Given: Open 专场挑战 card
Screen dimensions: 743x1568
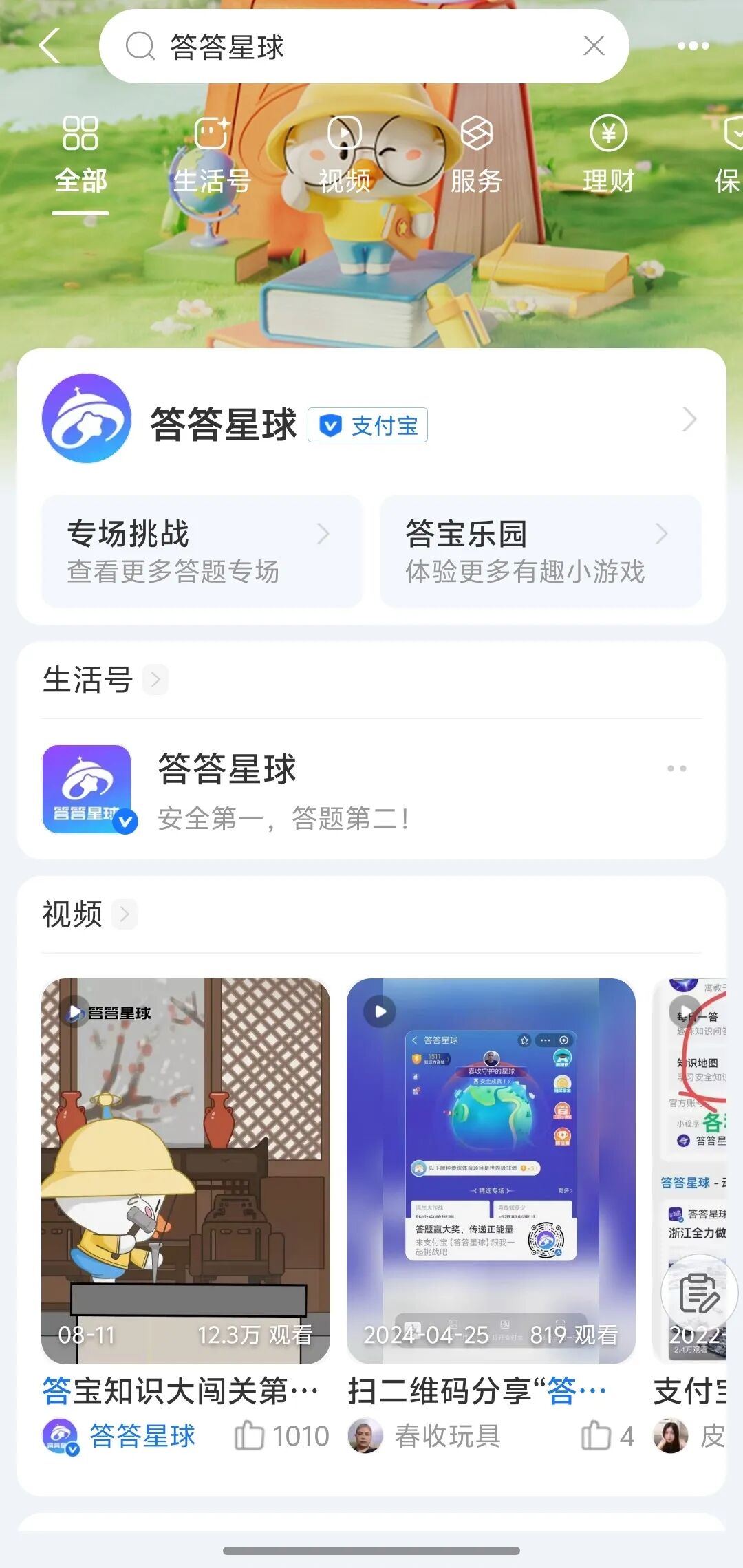Looking at the screenshot, I should [x=201, y=551].
